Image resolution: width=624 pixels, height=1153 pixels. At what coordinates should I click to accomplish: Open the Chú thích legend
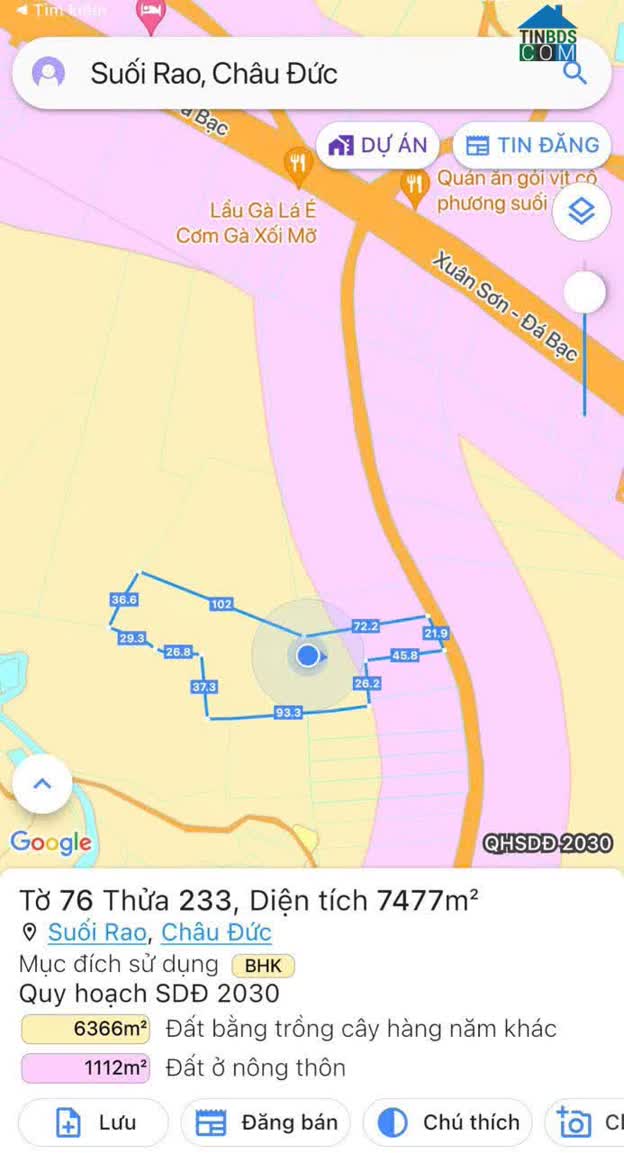coord(448,1123)
